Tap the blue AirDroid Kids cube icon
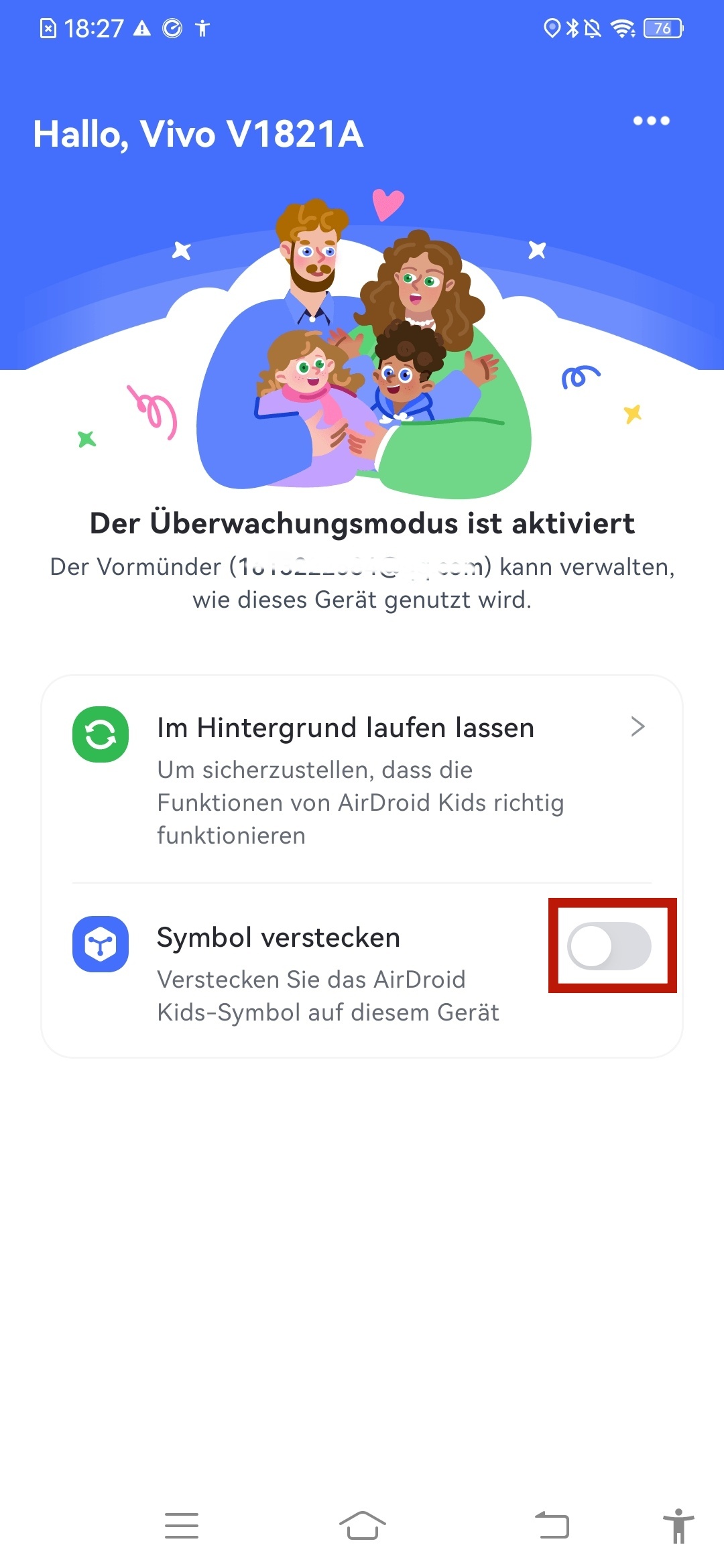 [101, 943]
